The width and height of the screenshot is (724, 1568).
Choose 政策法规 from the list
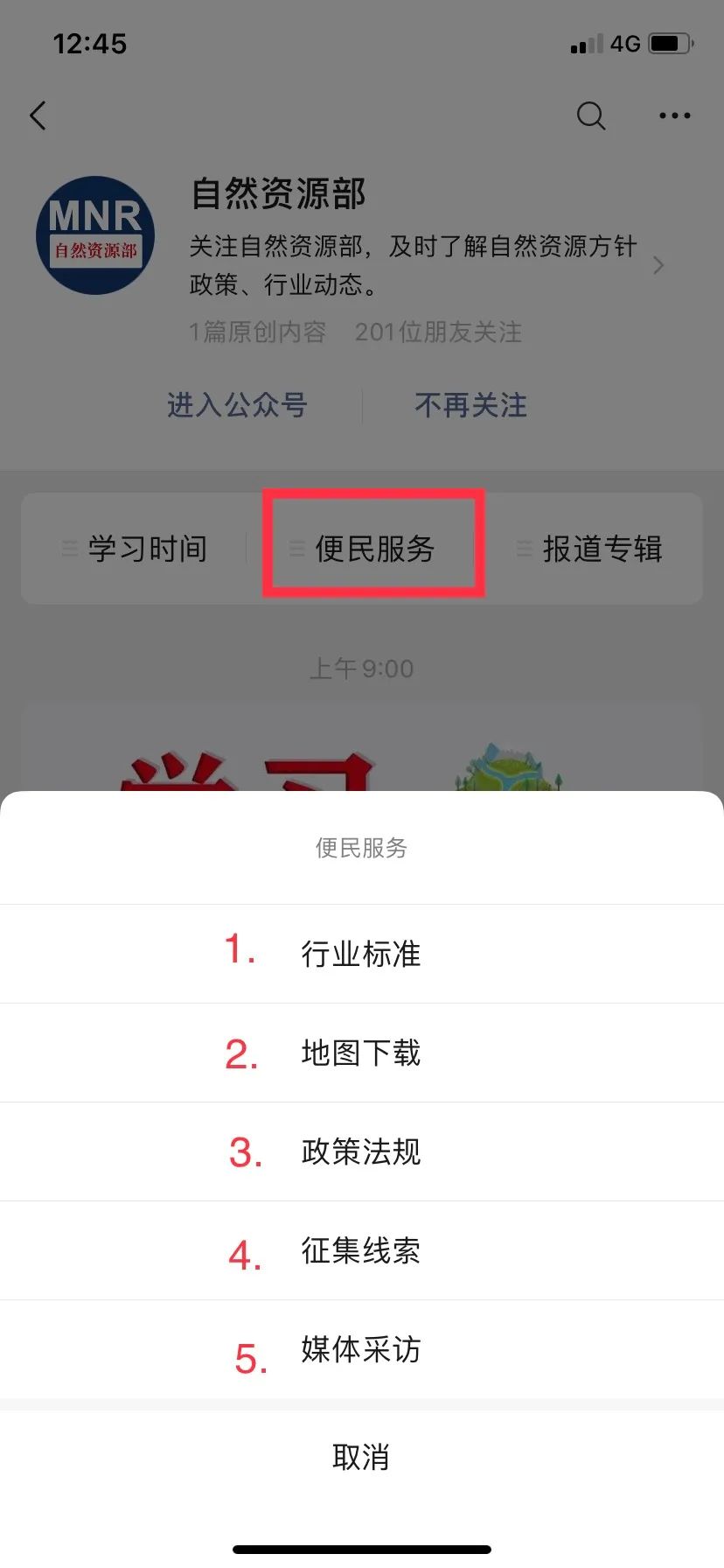click(361, 1151)
